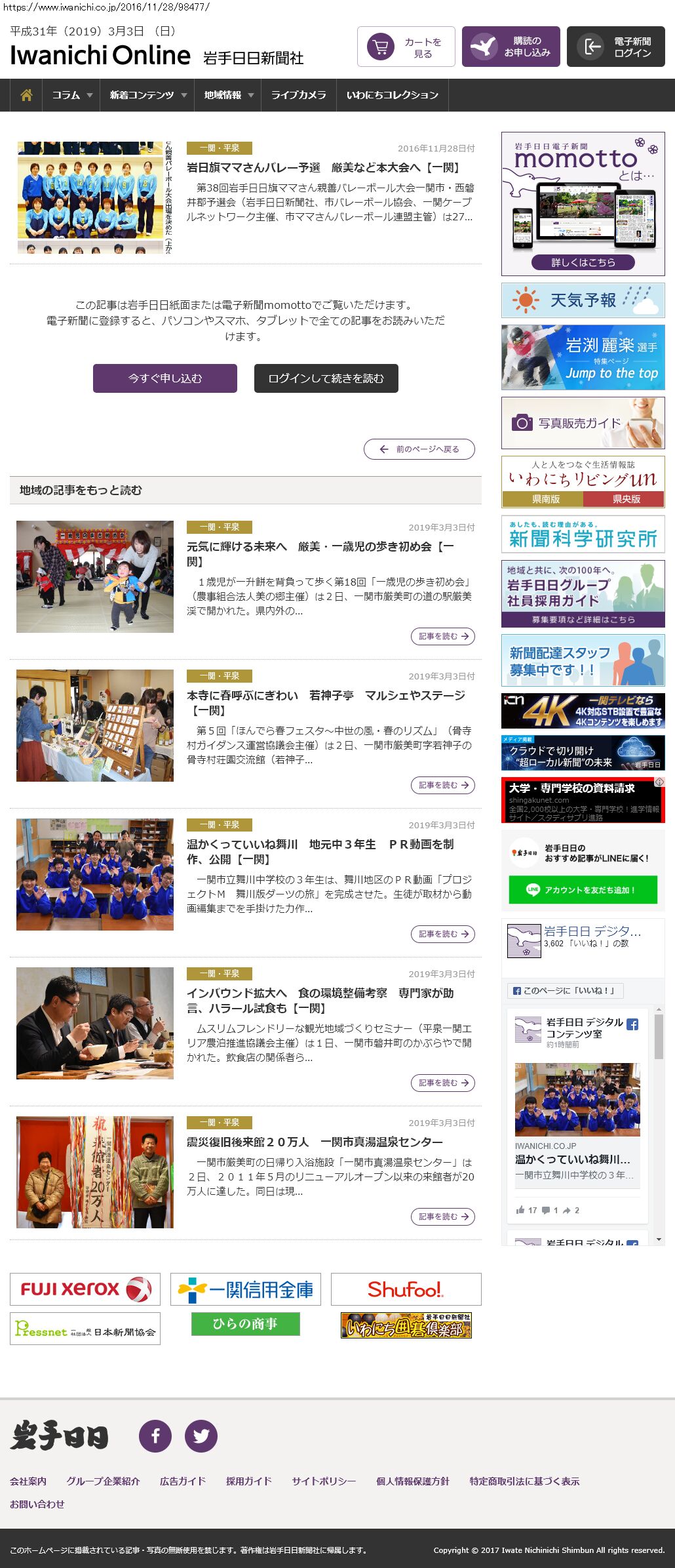This screenshot has height=1568, width=675.
Task: Open the momotto 詳しくはこちら banner
Action: point(583,262)
